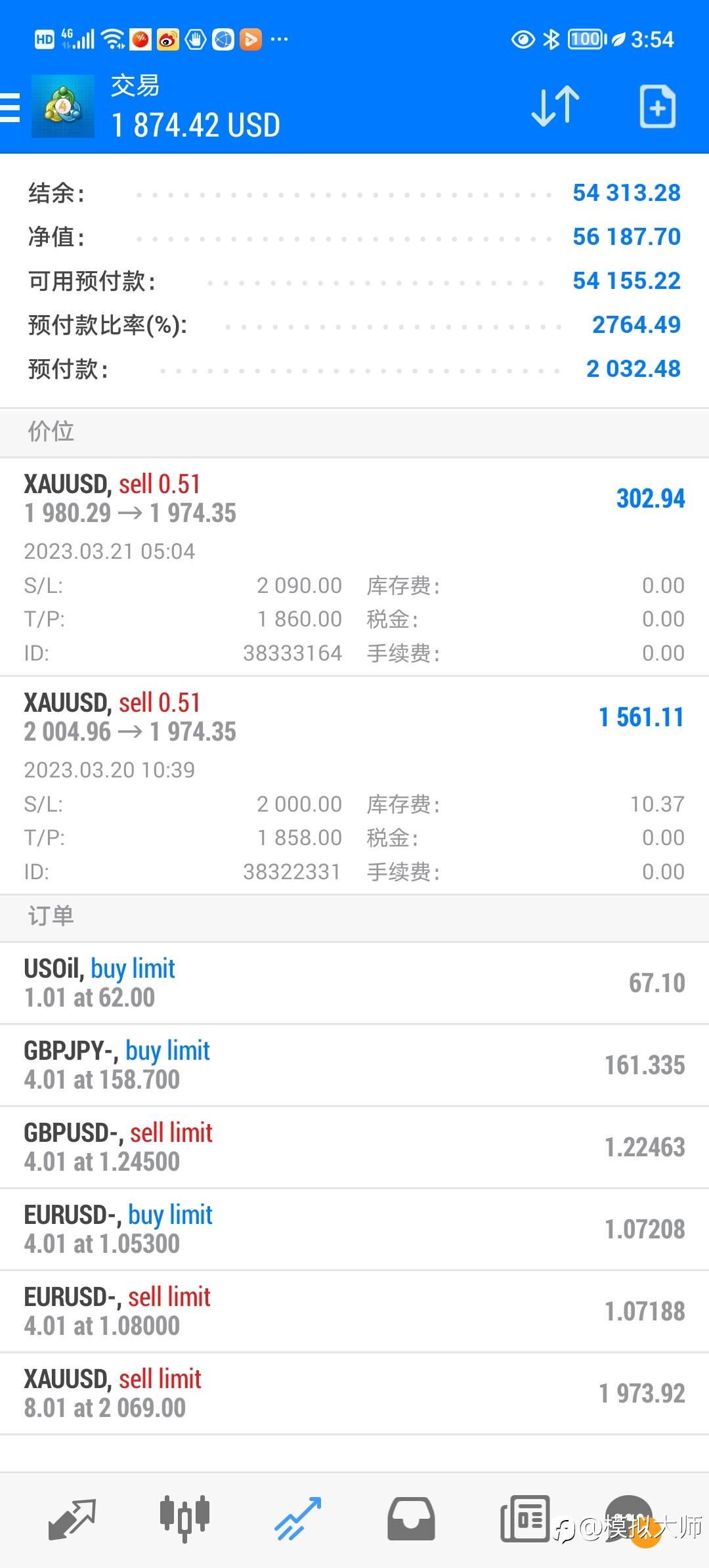The height and width of the screenshot is (1568, 709).
Task: Open GBPUSD- sell limit order
Action: (354, 1147)
